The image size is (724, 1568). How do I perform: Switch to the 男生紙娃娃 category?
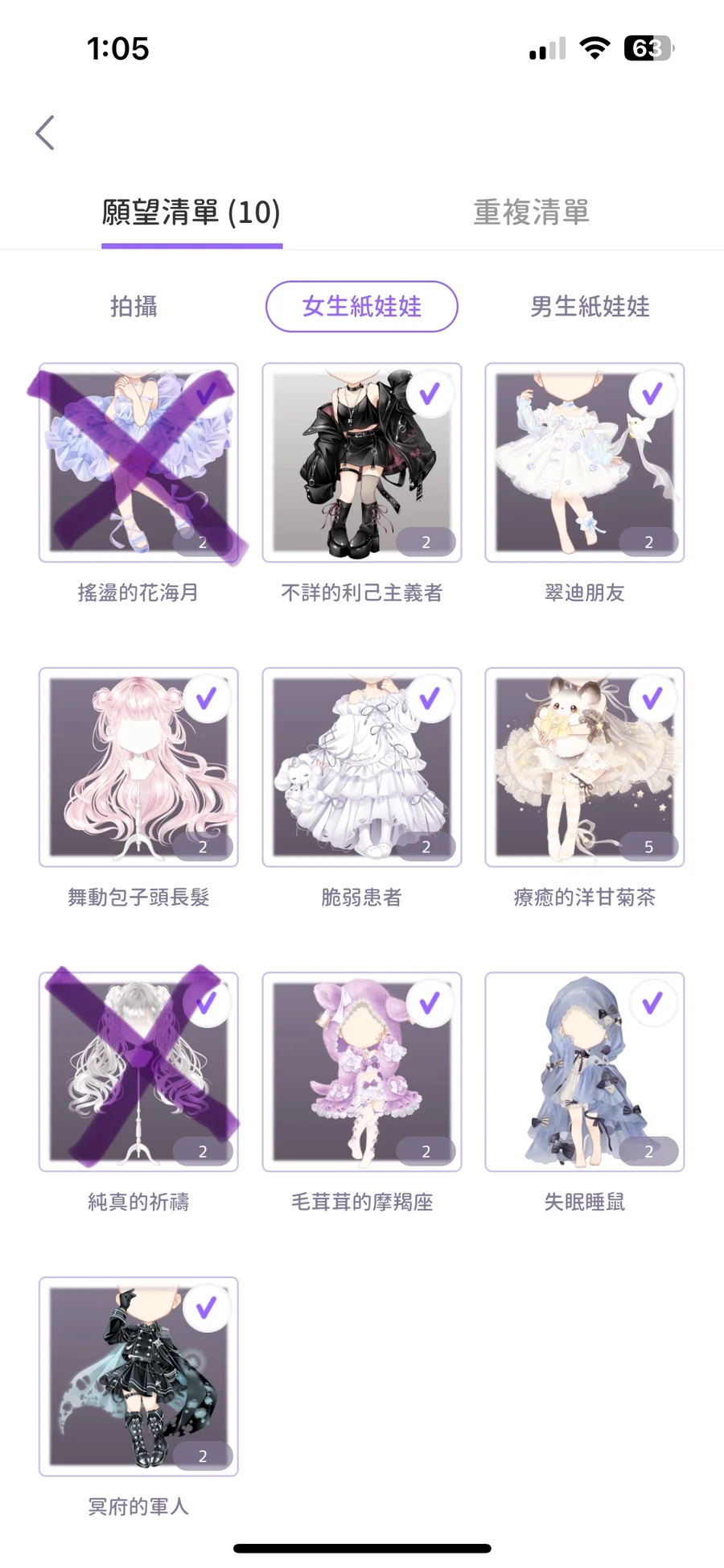pyautogui.click(x=590, y=307)
